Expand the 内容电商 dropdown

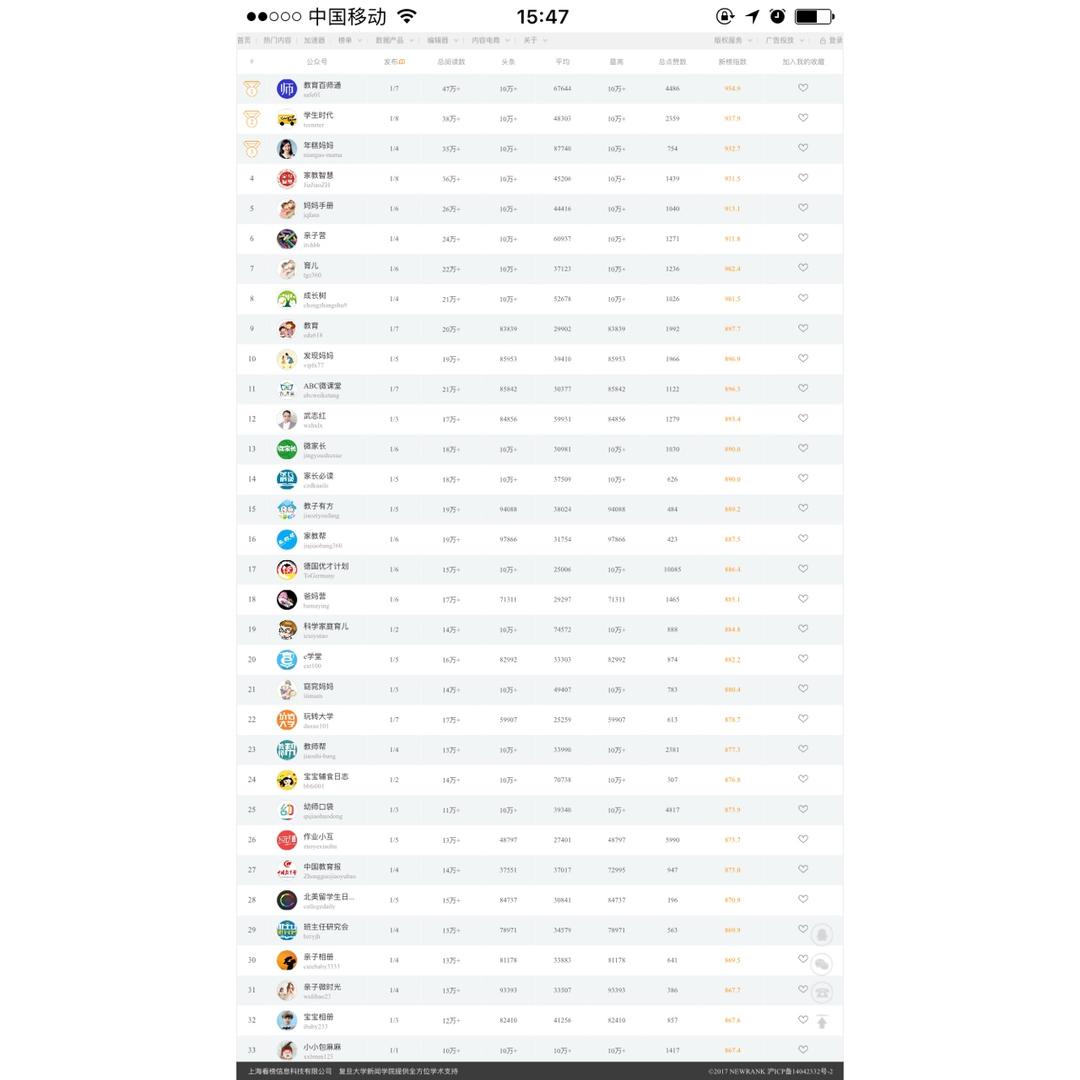490,41
